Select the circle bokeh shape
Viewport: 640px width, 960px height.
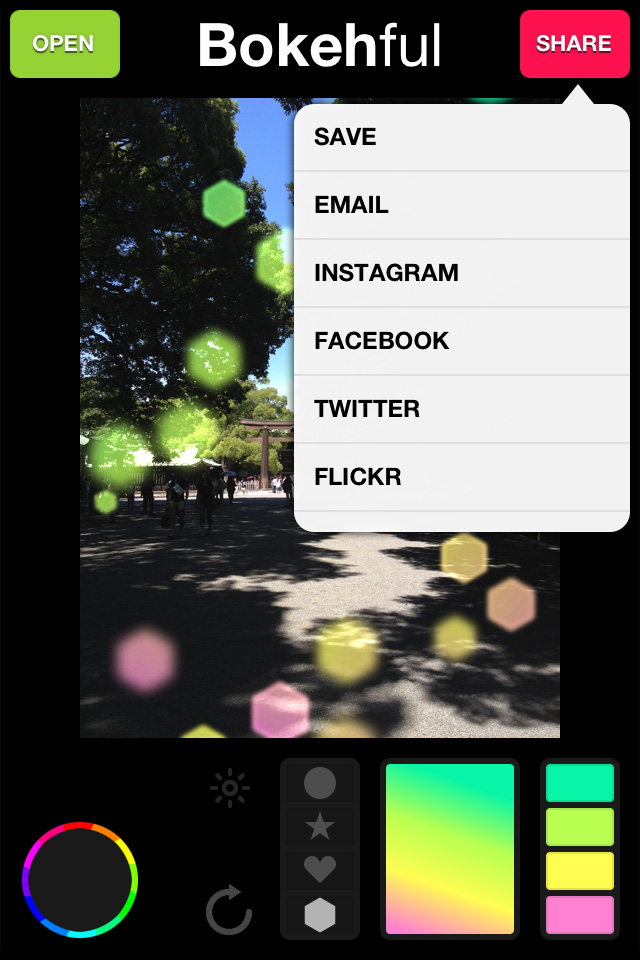pyautogui.click(x=320, y=782)
